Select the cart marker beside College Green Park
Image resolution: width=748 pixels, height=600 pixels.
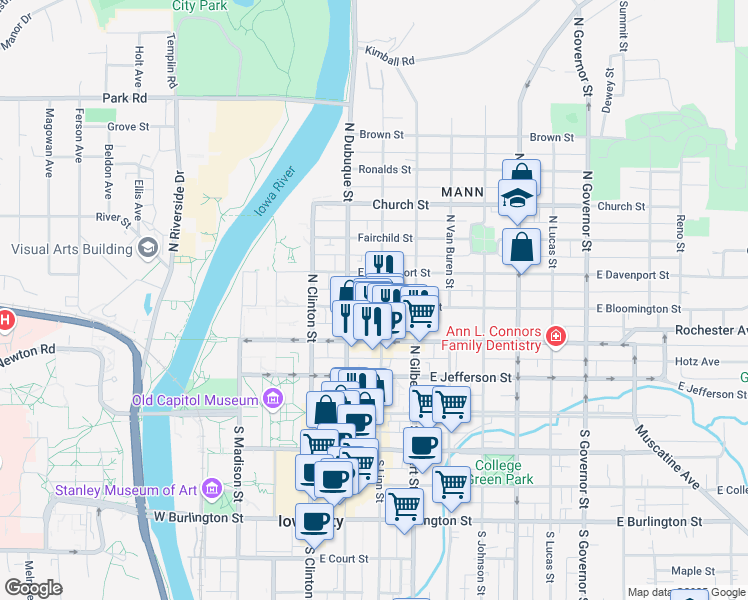pos(451,485)
